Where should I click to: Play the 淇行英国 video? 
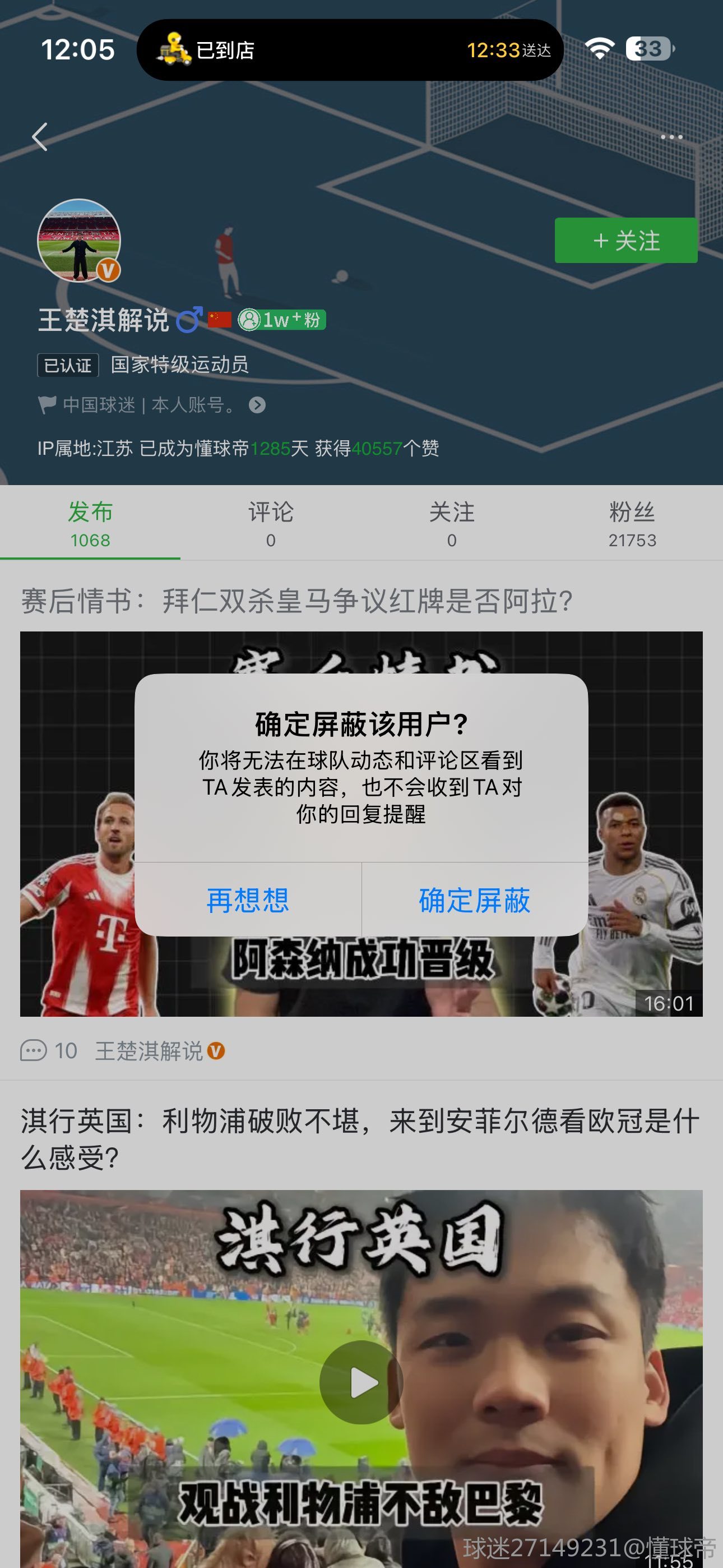coord(361,1382)
